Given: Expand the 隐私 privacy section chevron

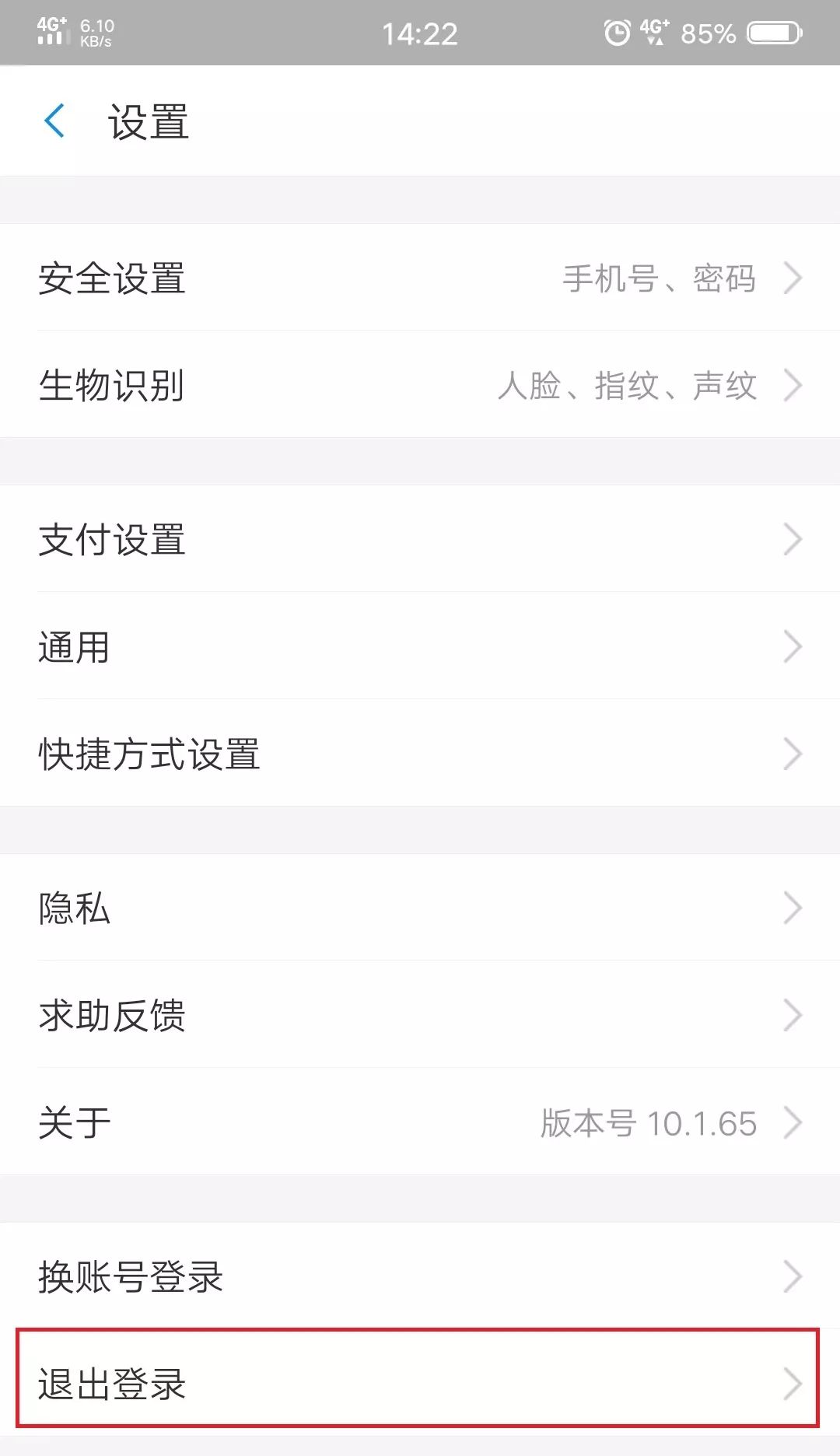Looking at the screenshot, I should 794,907.
